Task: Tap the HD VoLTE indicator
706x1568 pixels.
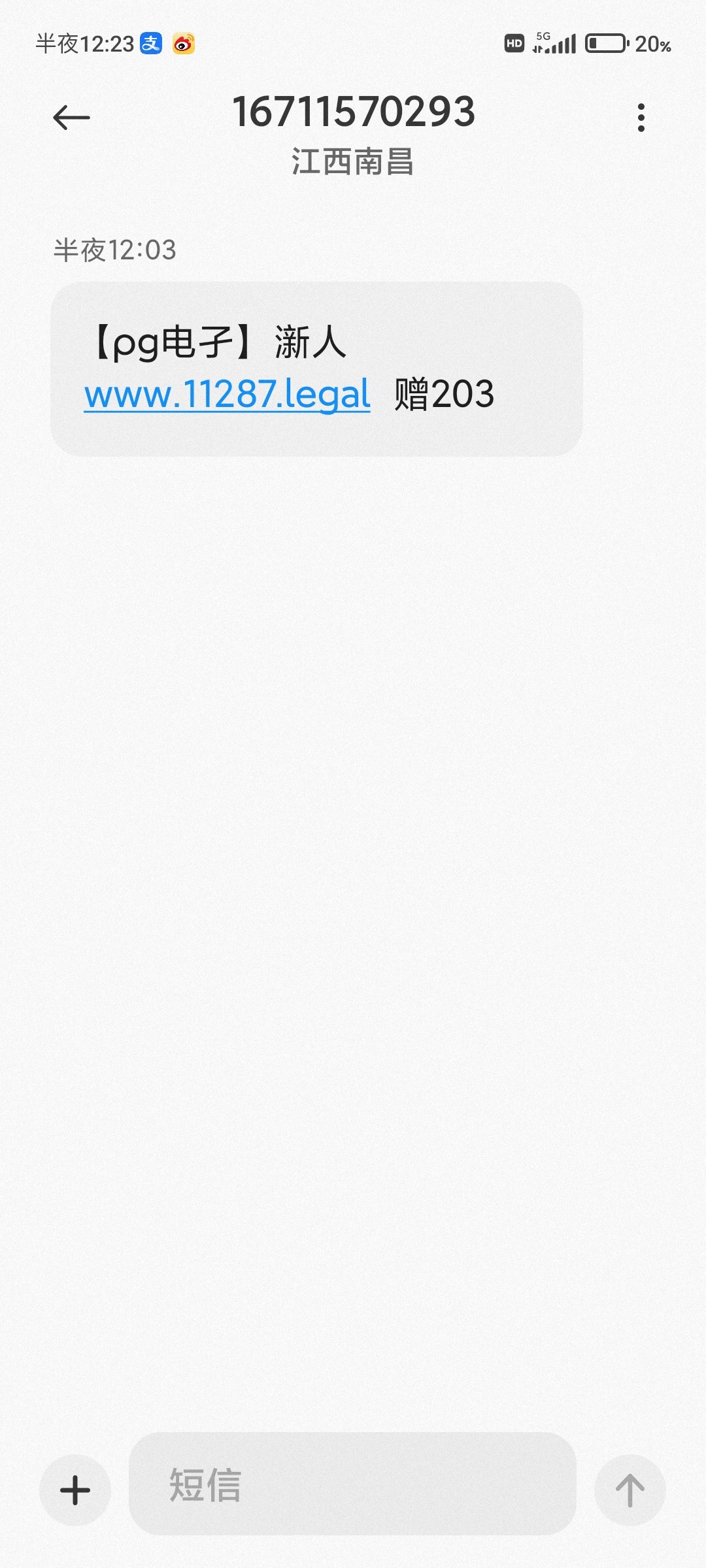Action: 513,43
